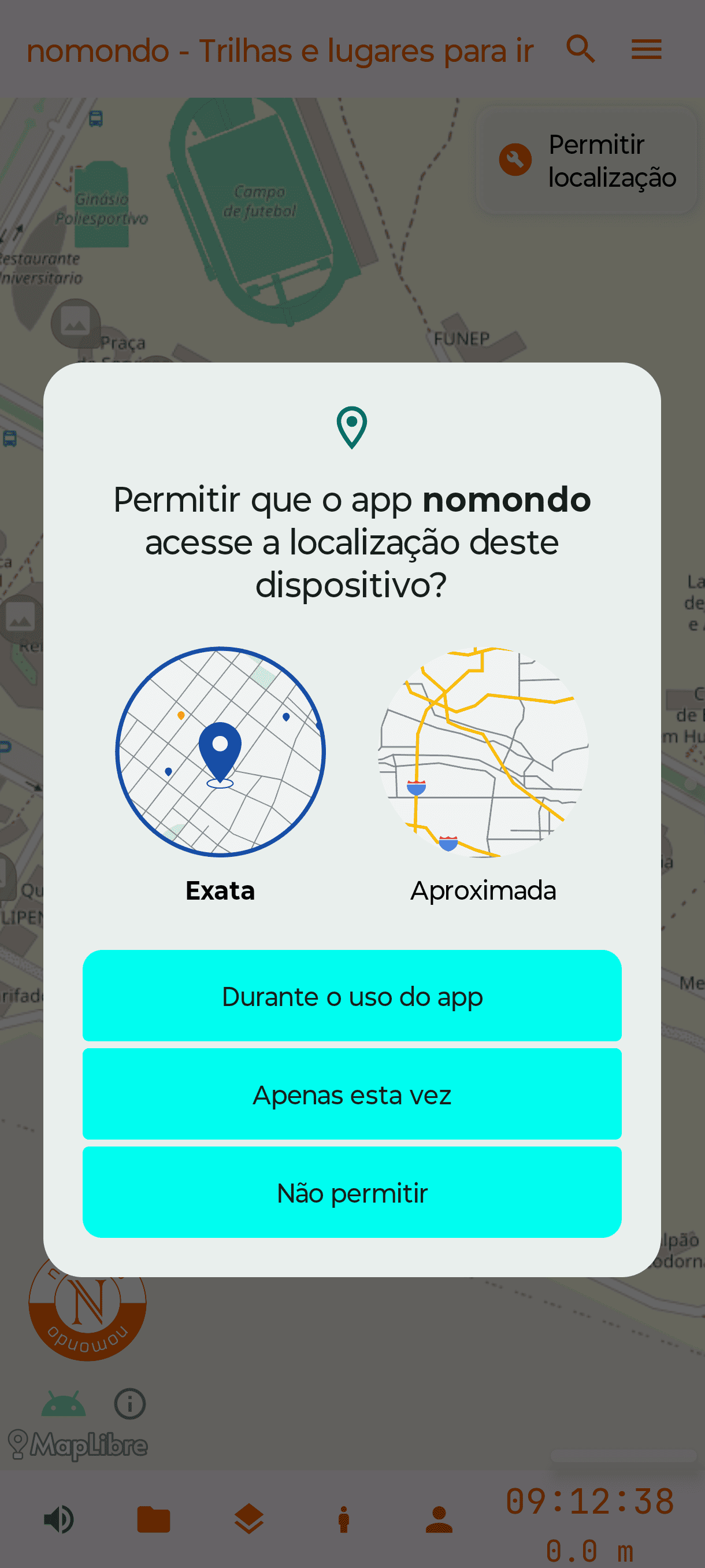
Task: Allow location with Durante o uso do app
Action: 351,996
